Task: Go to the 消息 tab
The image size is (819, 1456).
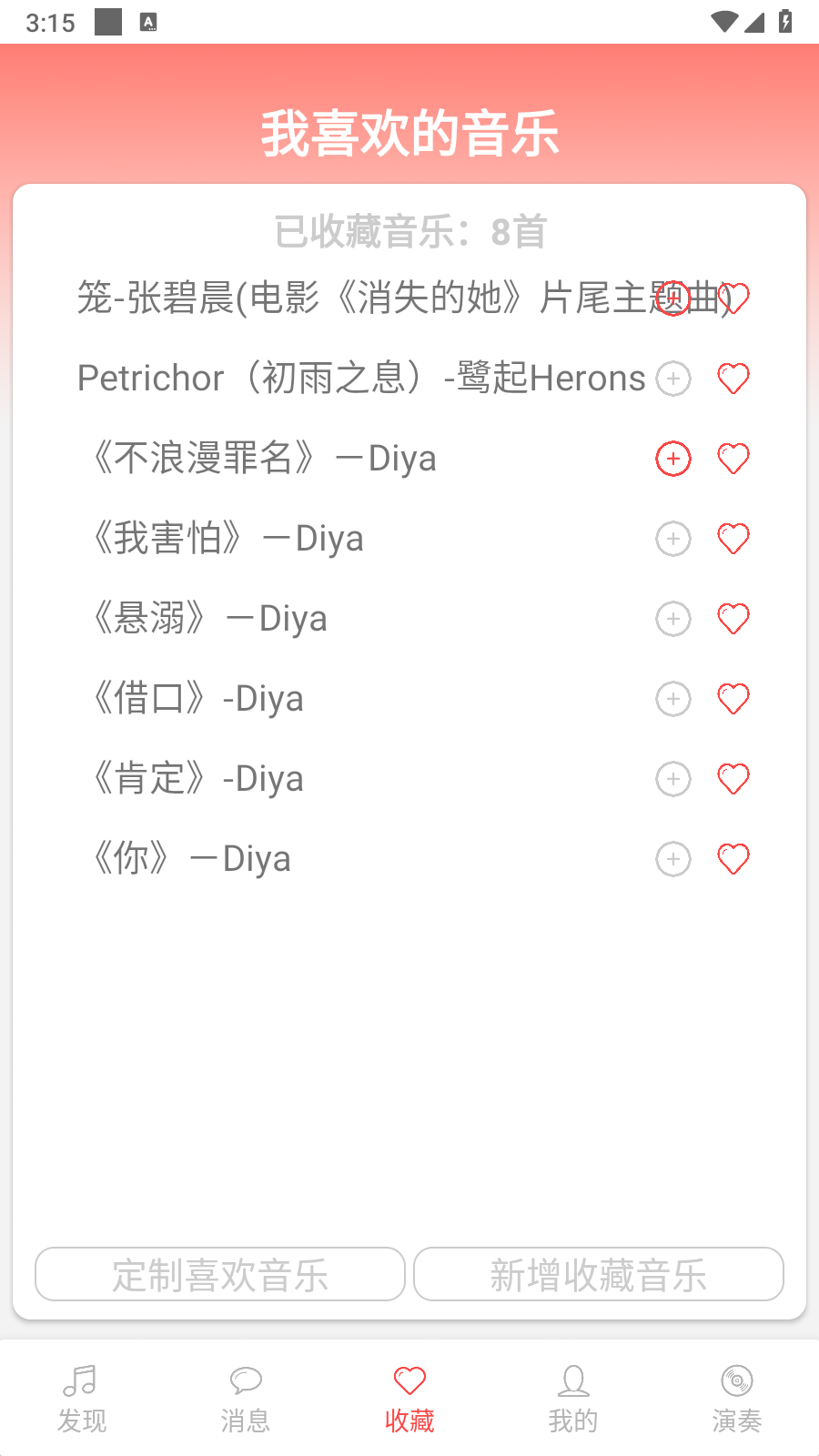Action: [x=246, y=1398]
